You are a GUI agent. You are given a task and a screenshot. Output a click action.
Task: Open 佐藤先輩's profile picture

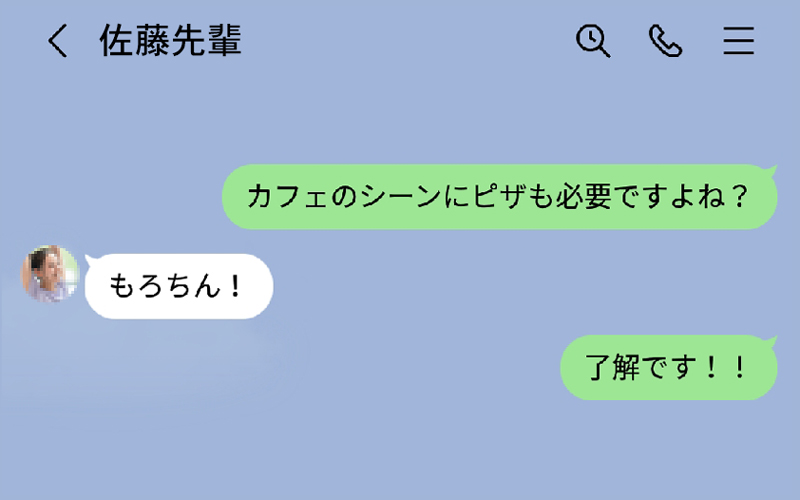tap(50, 274)
